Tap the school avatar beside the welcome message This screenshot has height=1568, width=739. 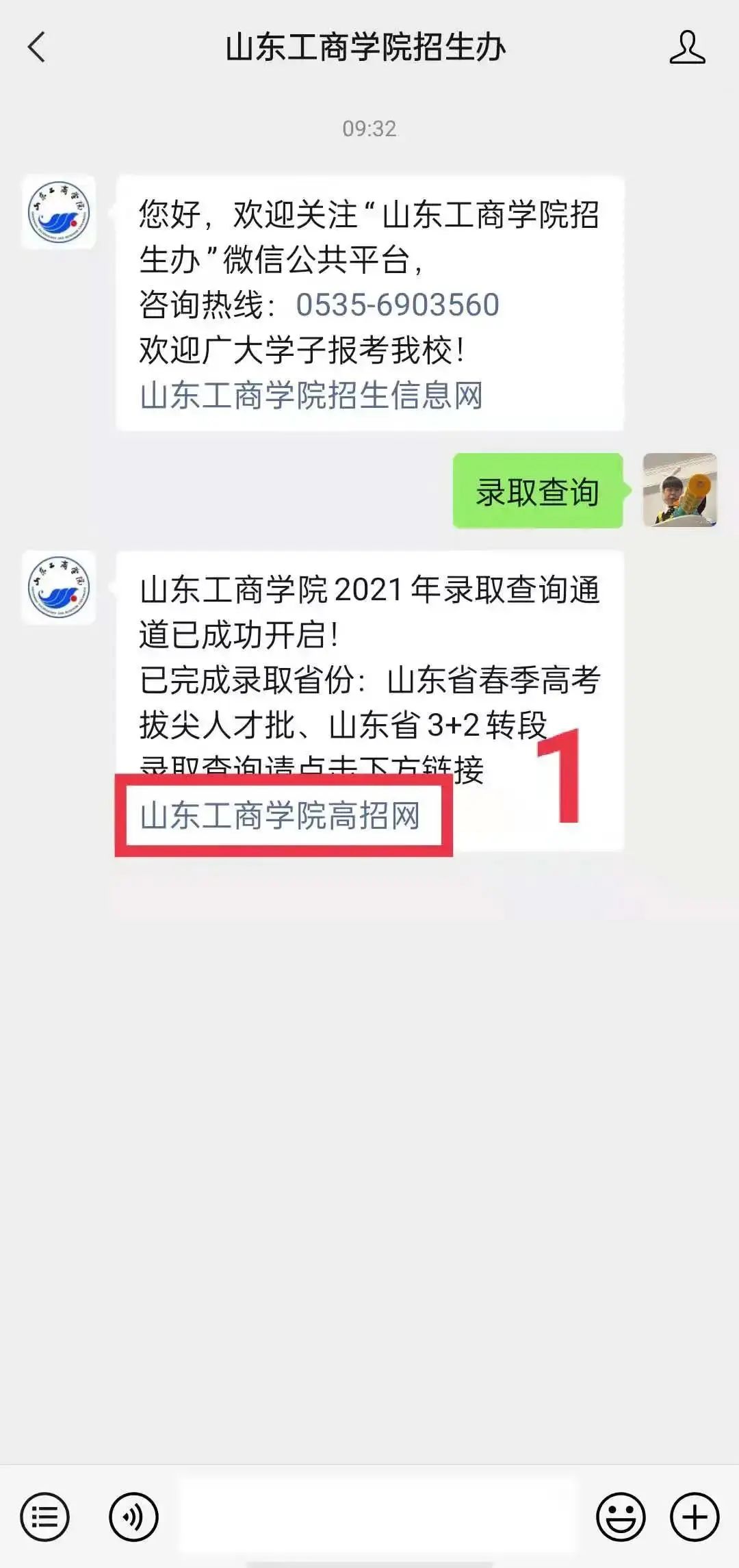(x=59, y=212)
